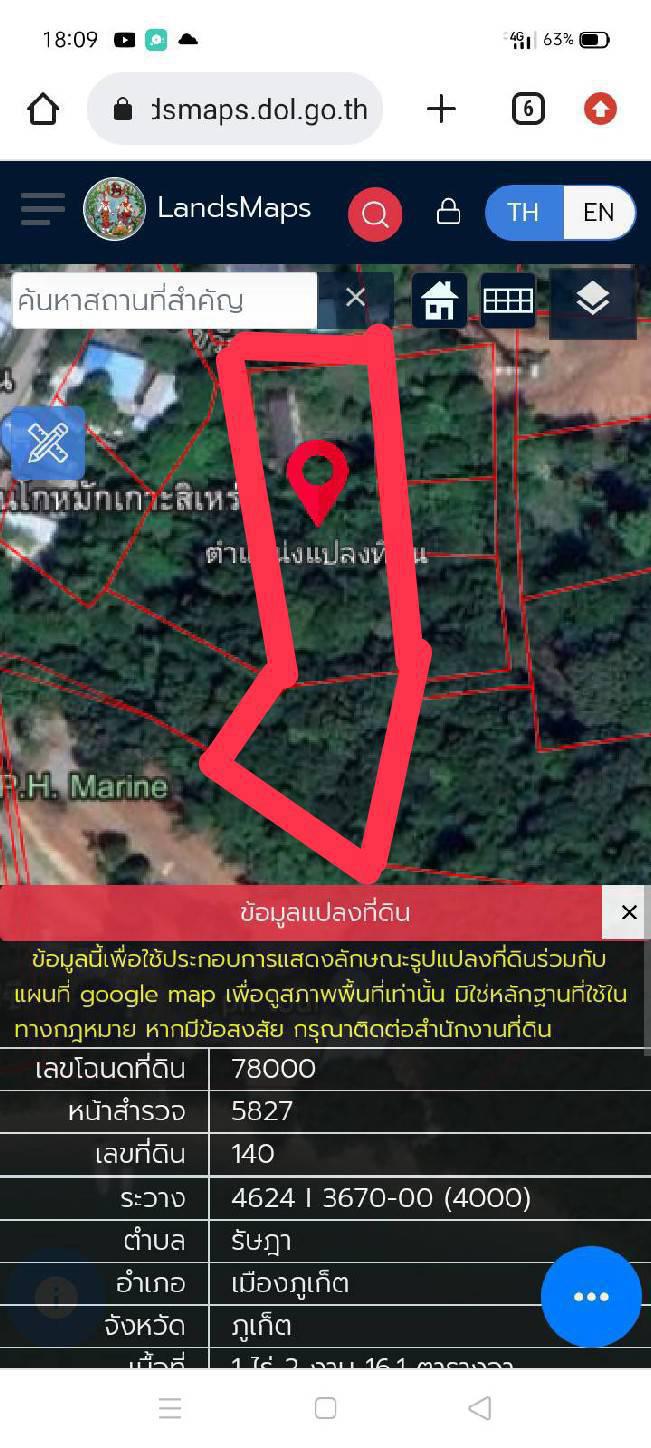Open the grid table tool

(508, 300)
